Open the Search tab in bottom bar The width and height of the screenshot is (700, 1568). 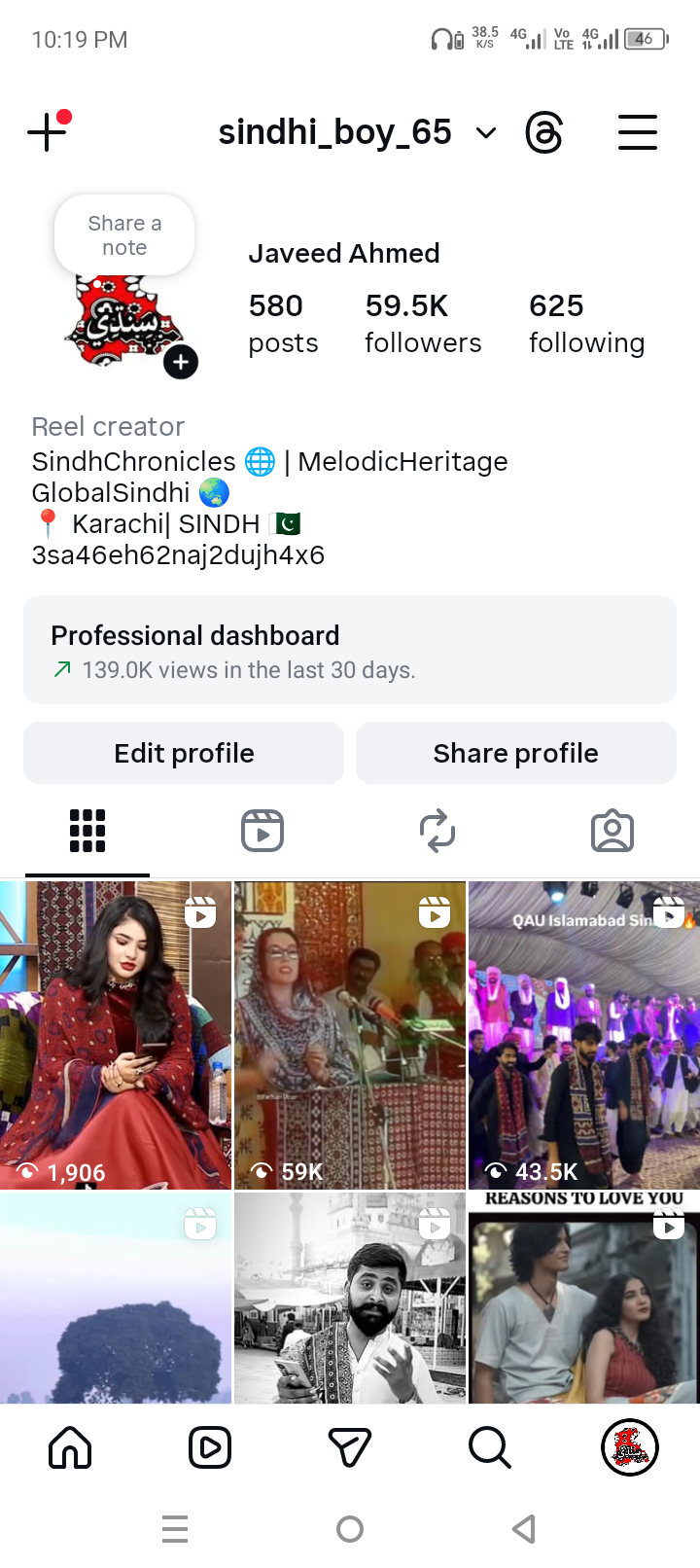pyautogui.click(x=489, y=1447)
